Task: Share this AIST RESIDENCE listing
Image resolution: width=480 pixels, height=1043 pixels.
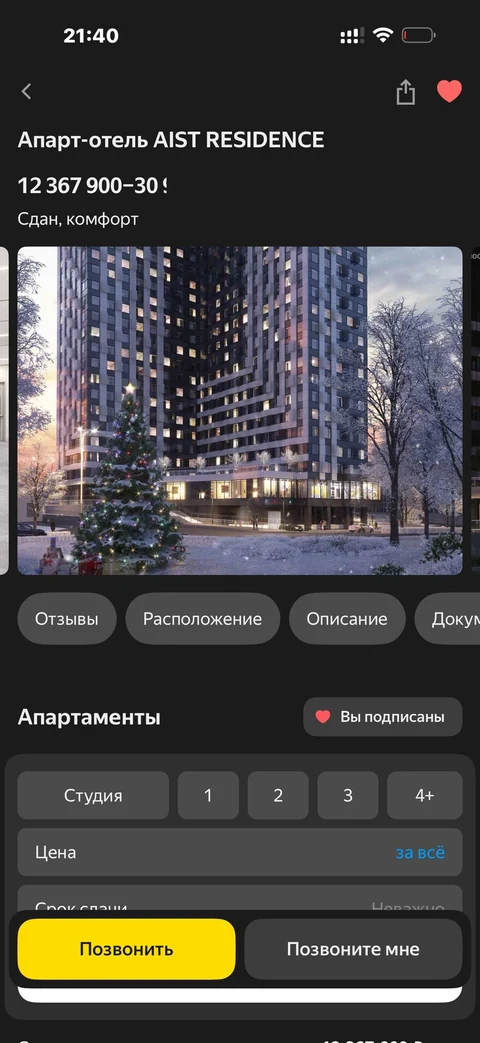Action: (406, 92)
